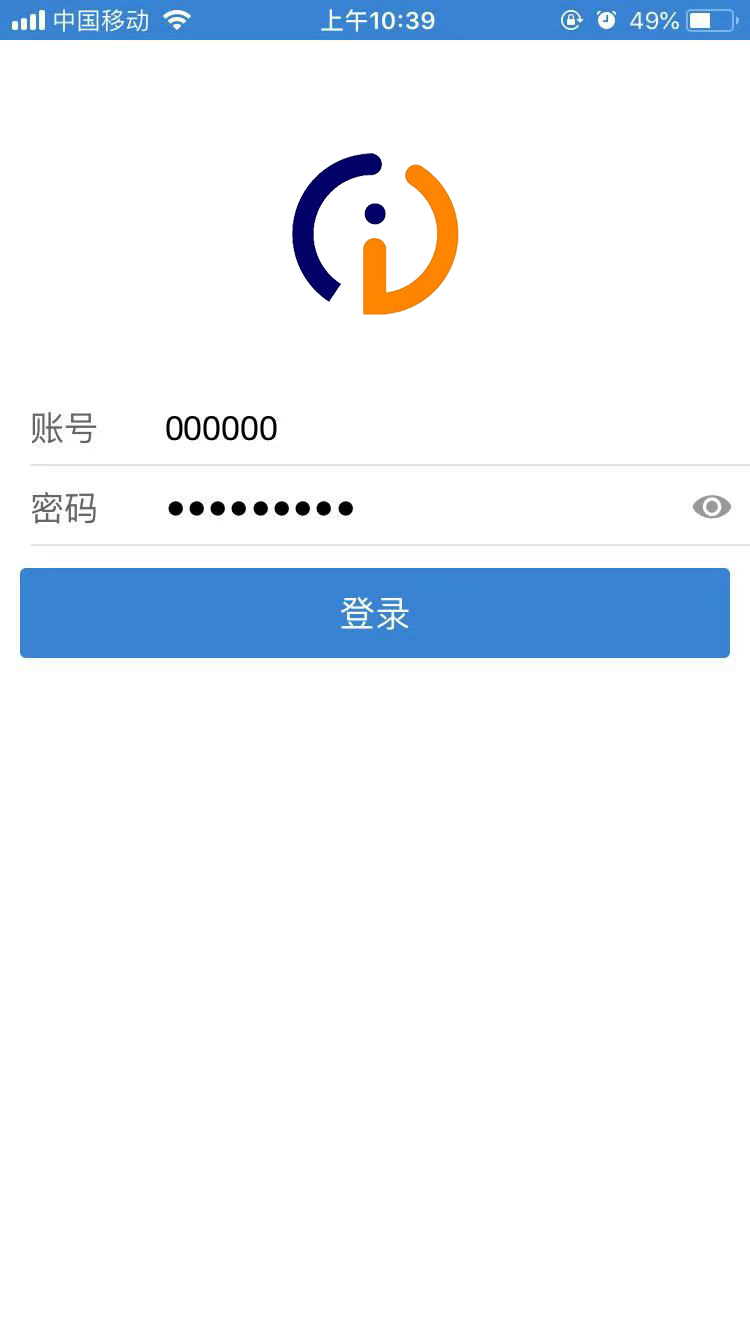Show the password with the eye icon

click(711, 507)
